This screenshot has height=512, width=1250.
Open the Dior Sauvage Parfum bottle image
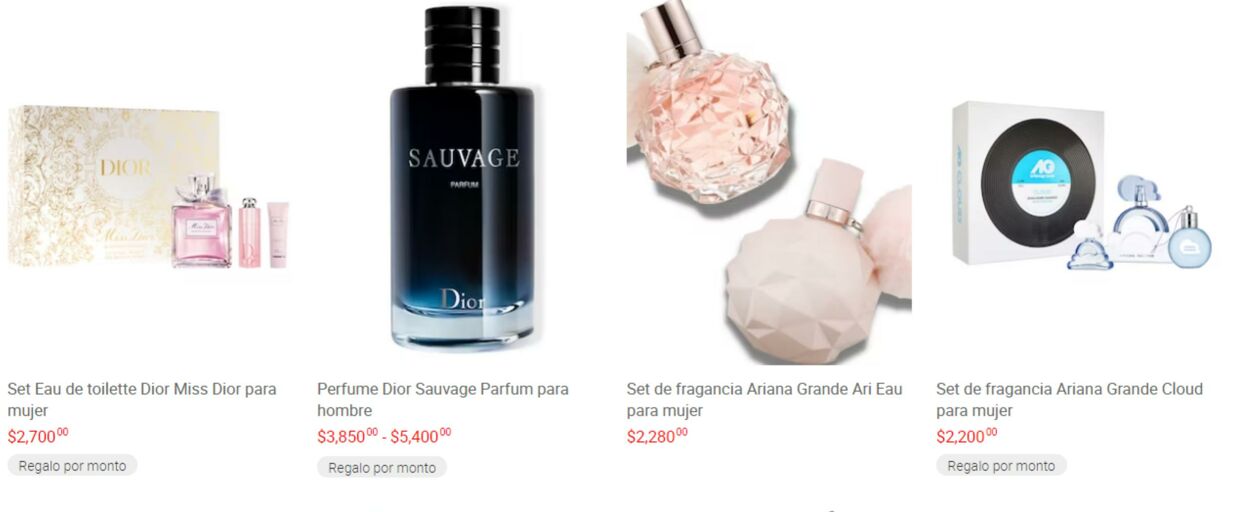tap(461, 180)
